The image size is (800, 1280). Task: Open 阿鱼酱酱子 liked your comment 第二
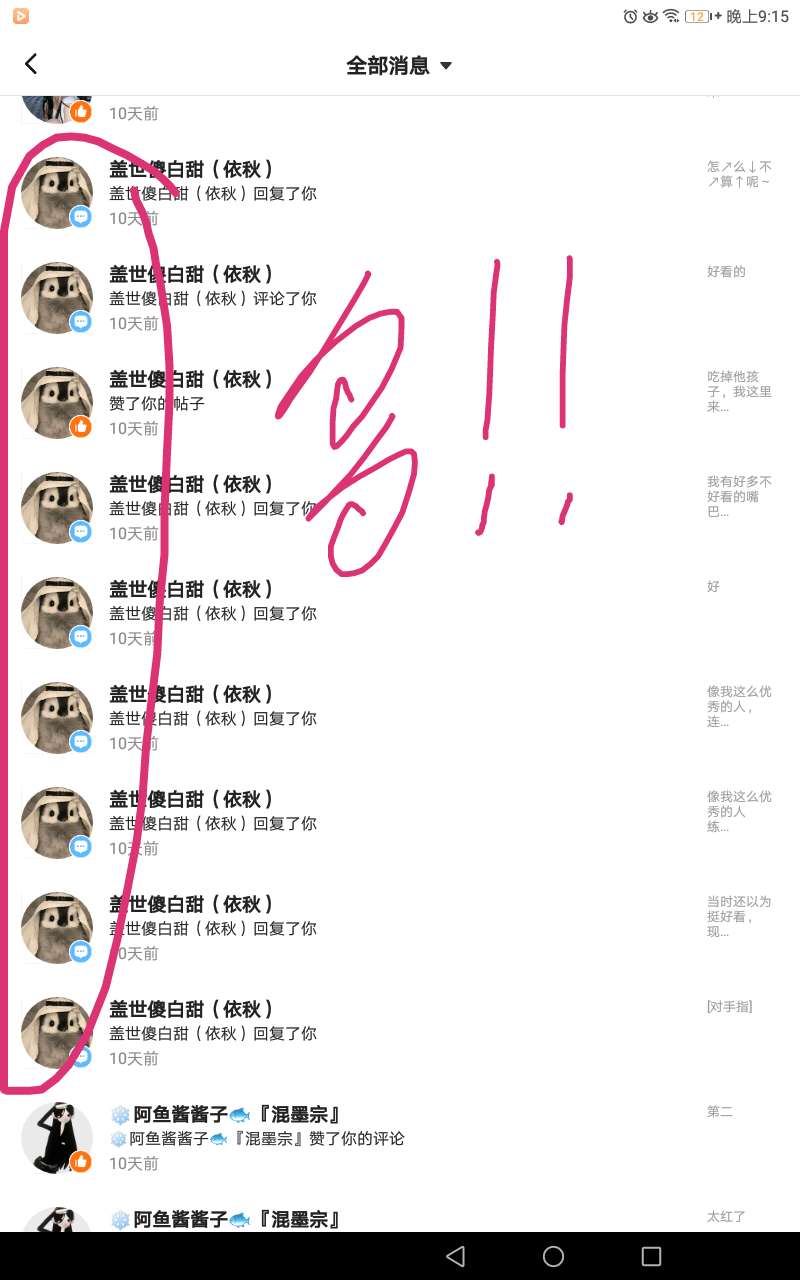click(400, 1137)
